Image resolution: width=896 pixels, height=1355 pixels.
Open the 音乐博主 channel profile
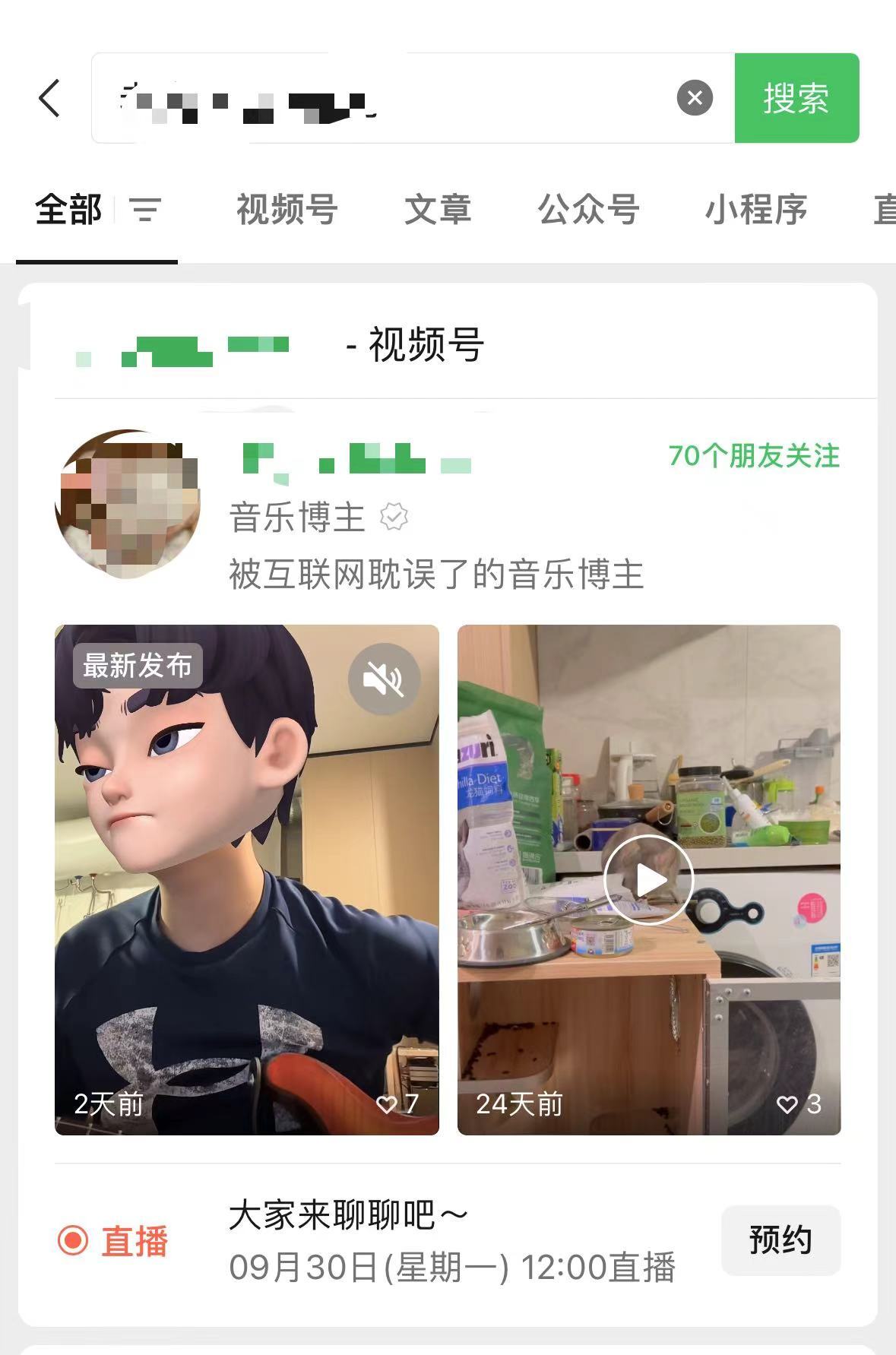[x=128, y=504]
